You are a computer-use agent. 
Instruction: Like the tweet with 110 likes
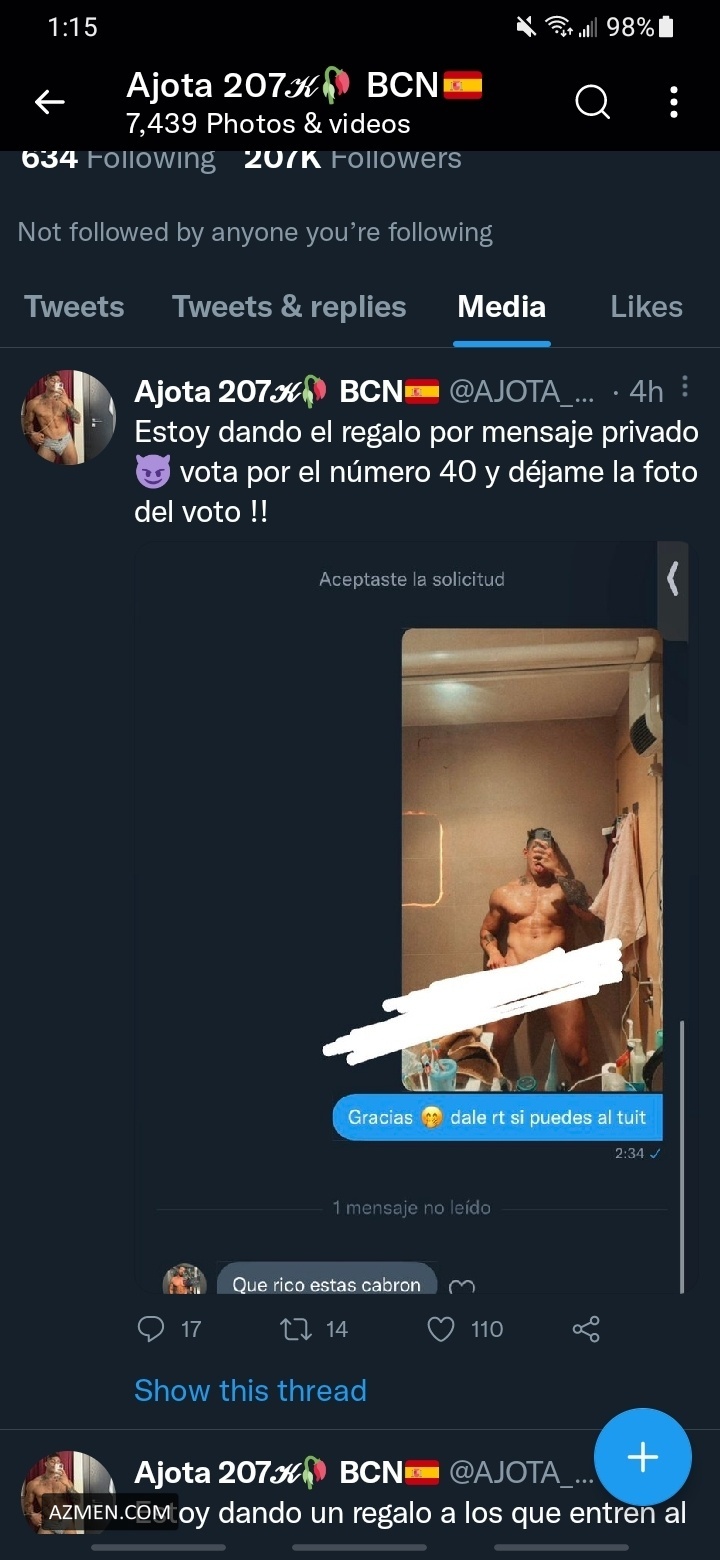[441, 1329]
